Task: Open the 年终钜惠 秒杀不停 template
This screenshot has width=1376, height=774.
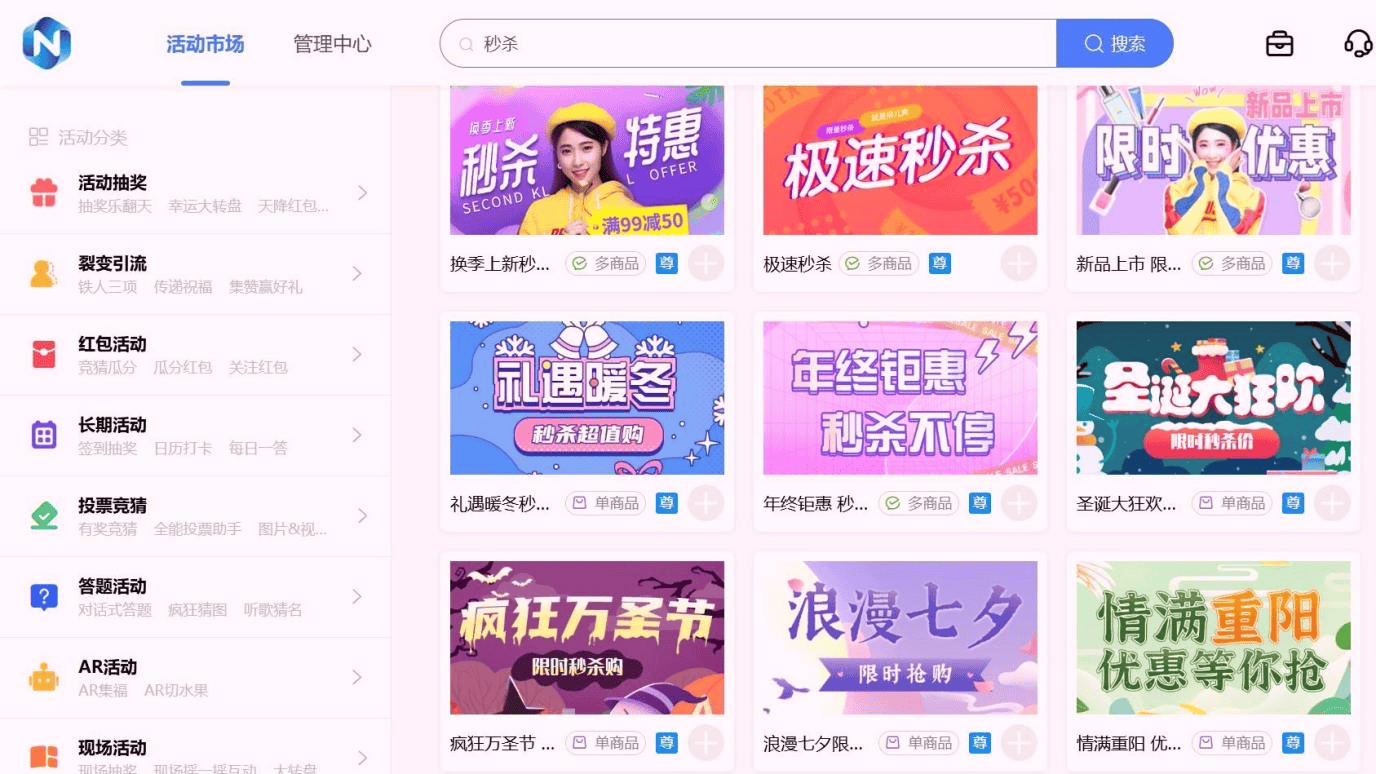Action: (x=900, y=398)
